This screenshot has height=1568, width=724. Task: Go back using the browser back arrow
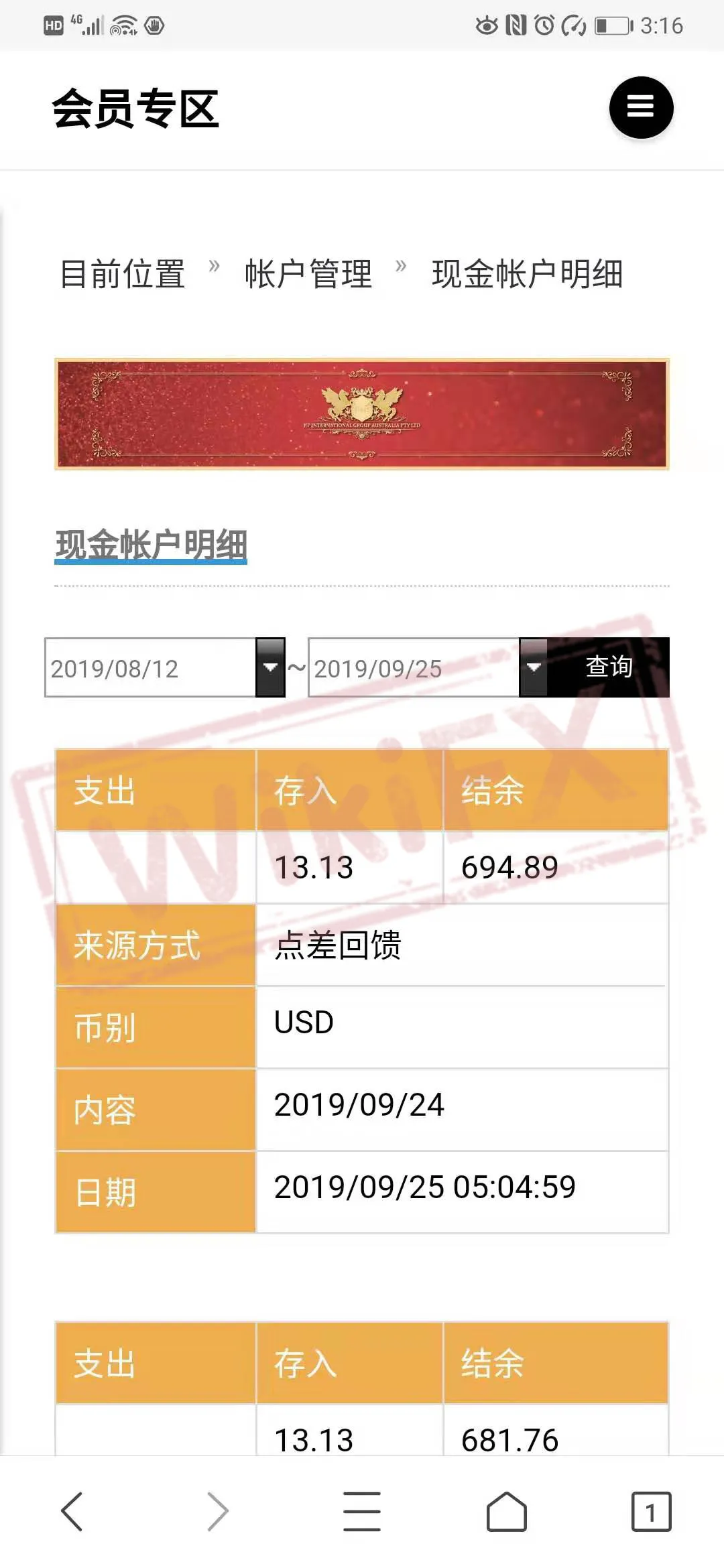pos(72,1512)
